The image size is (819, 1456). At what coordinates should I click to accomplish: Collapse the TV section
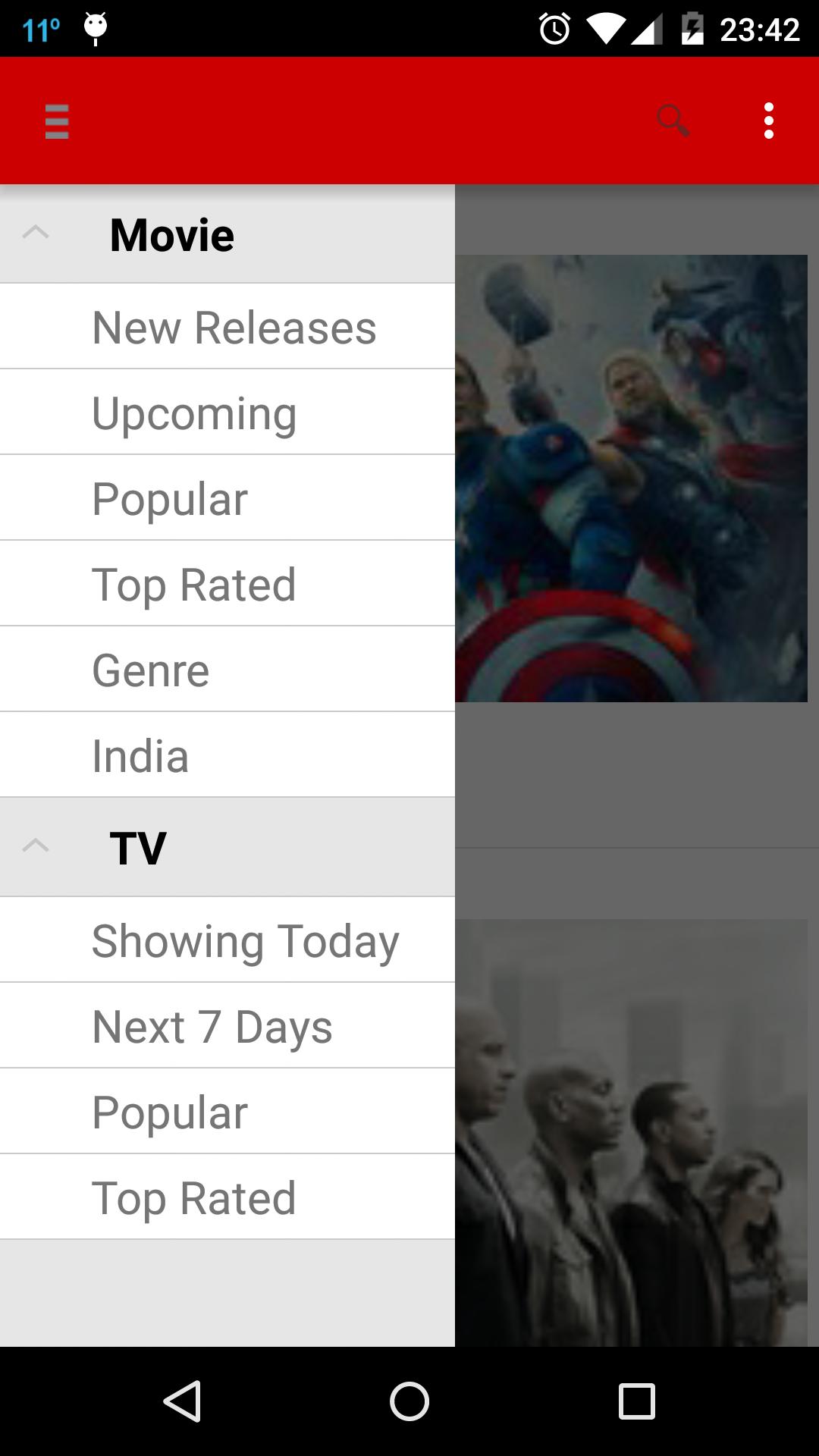[x=36, y=846]
